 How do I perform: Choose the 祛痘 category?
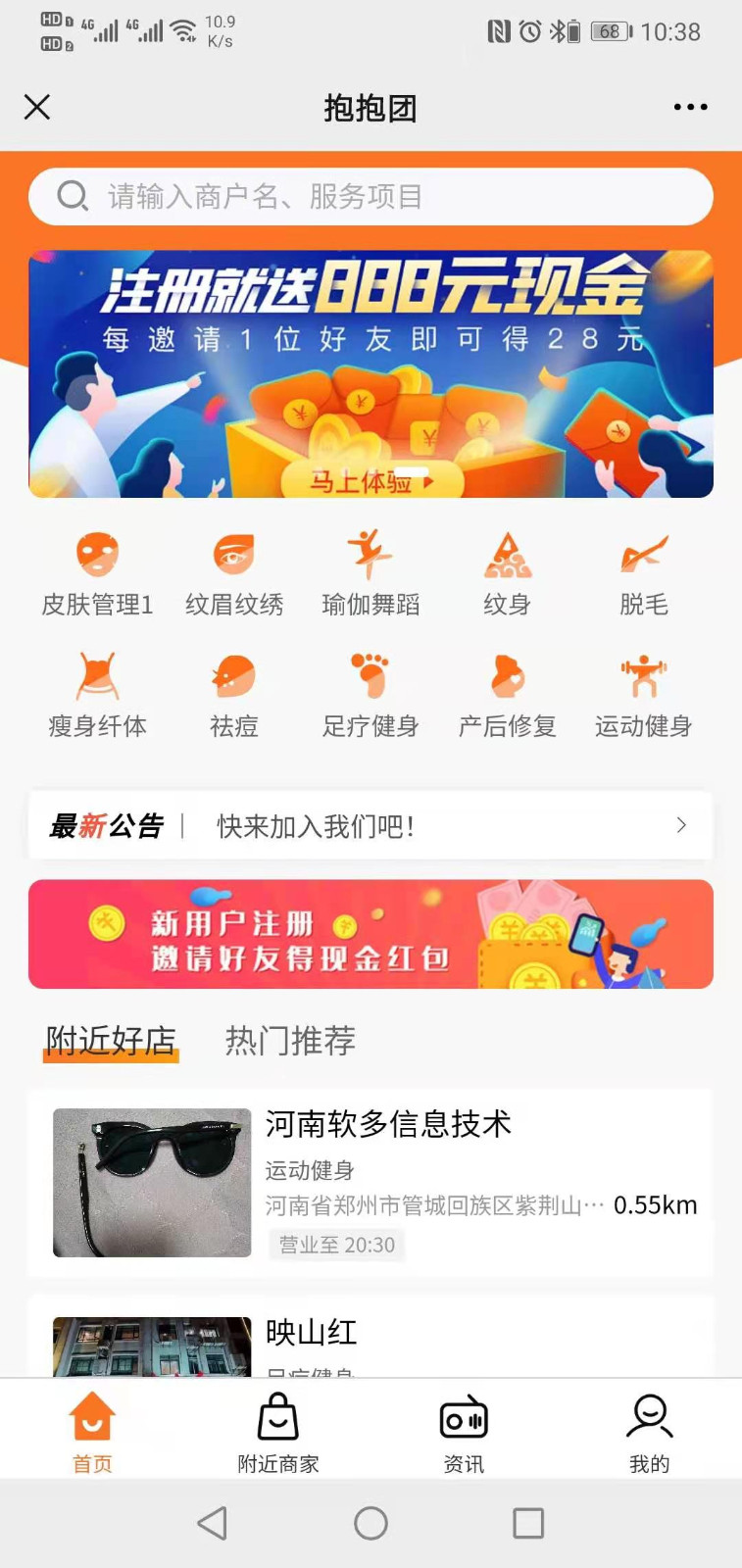coord(233,696)
